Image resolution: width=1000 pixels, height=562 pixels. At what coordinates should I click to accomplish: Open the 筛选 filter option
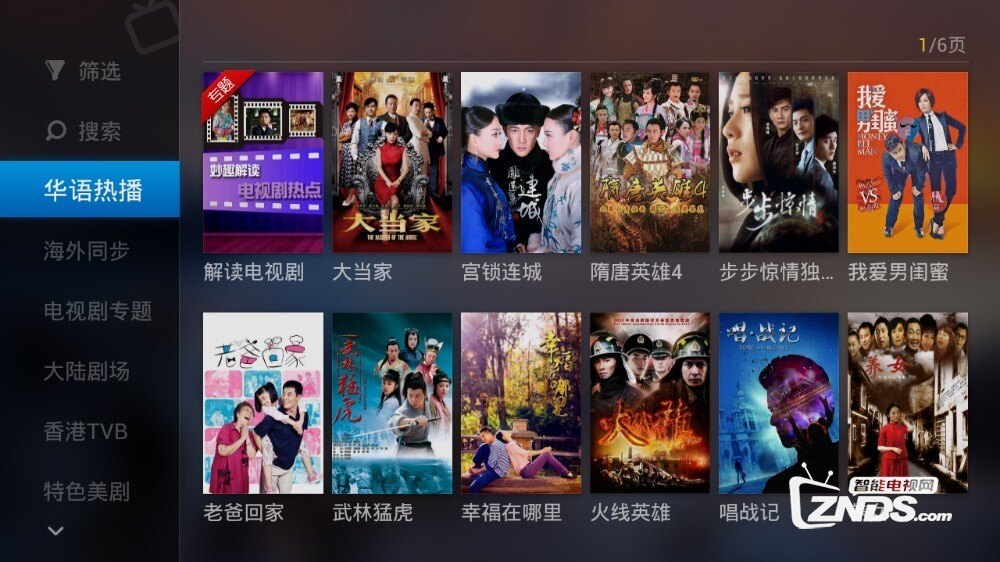(x=85, y=71)
